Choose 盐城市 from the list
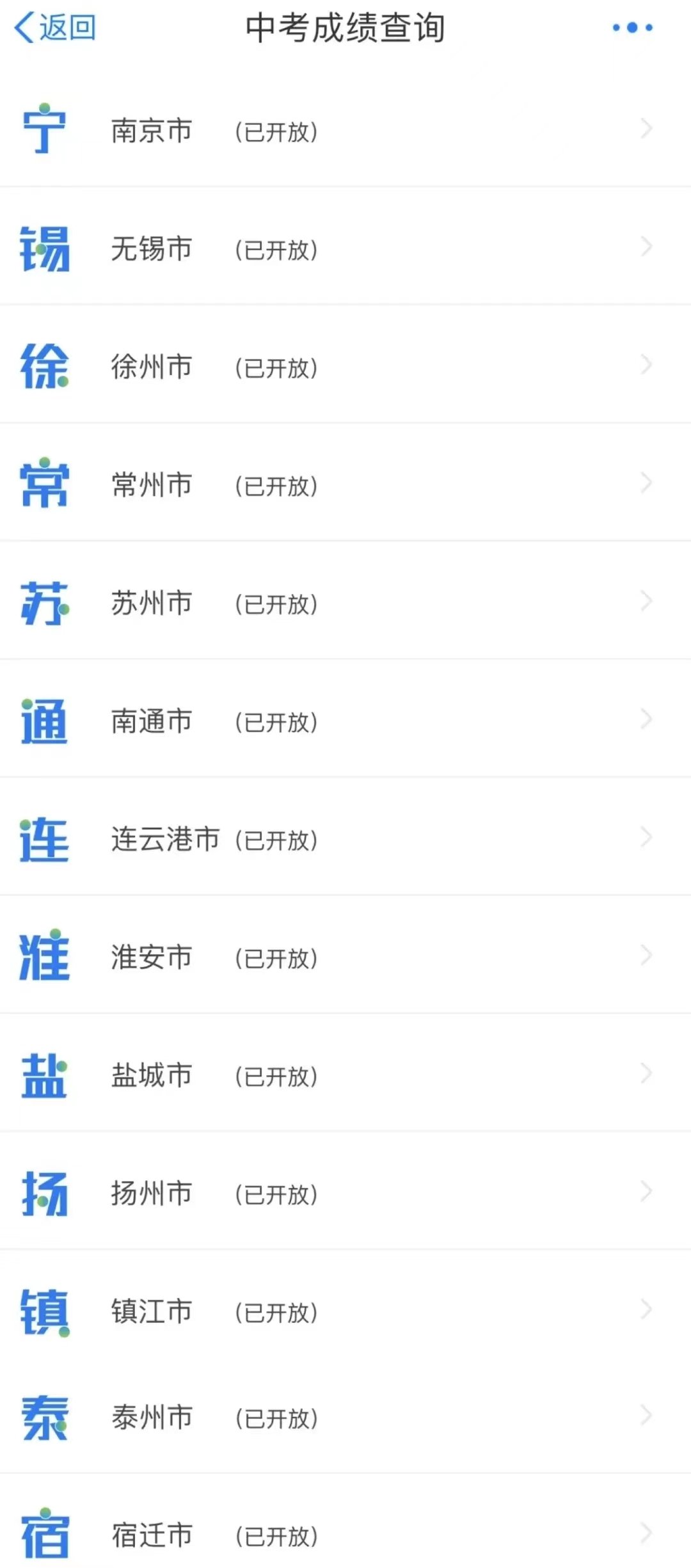 pyautogui.click(x=152, y=1075)
